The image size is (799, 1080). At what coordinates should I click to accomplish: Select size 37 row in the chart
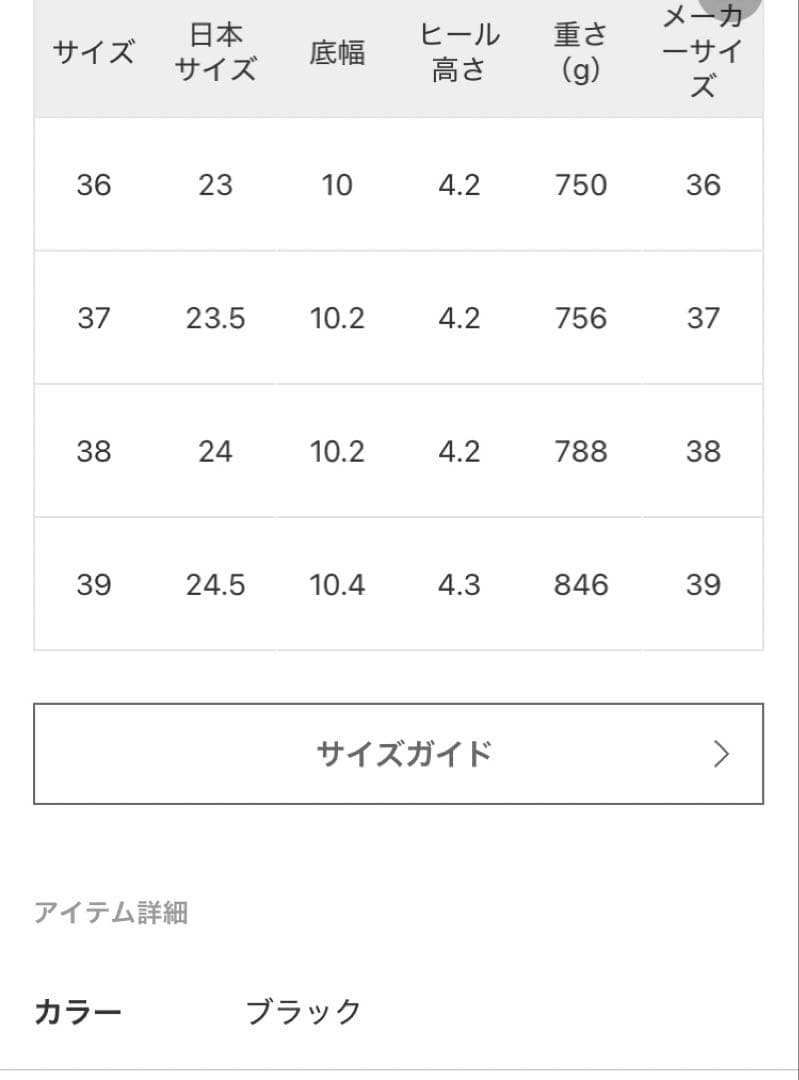(399, 318)
